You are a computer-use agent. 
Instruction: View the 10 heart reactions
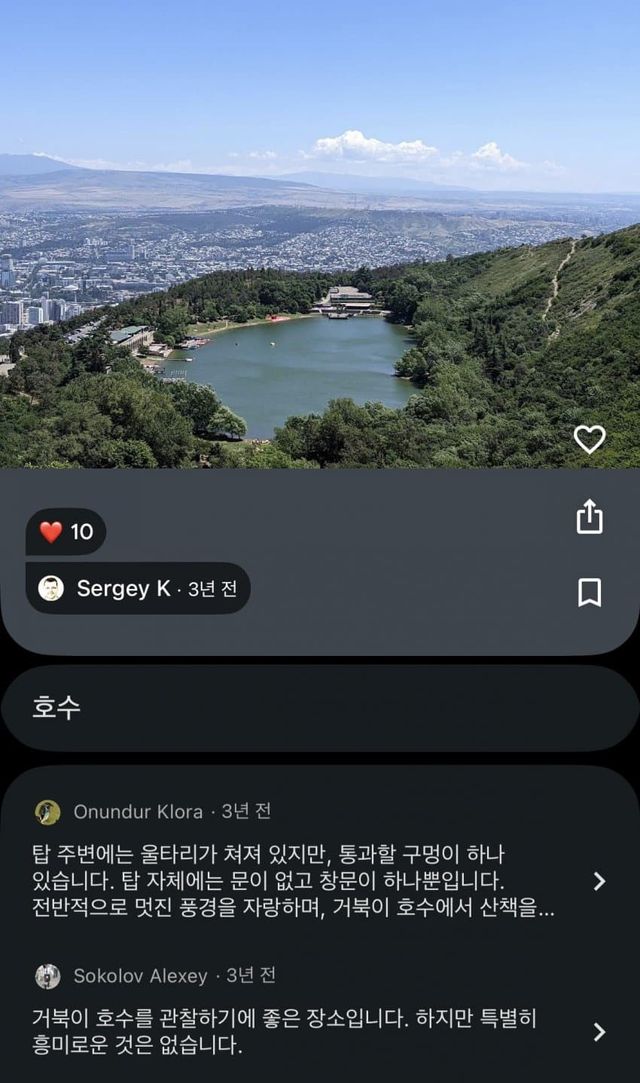click(x=66, y=532)
